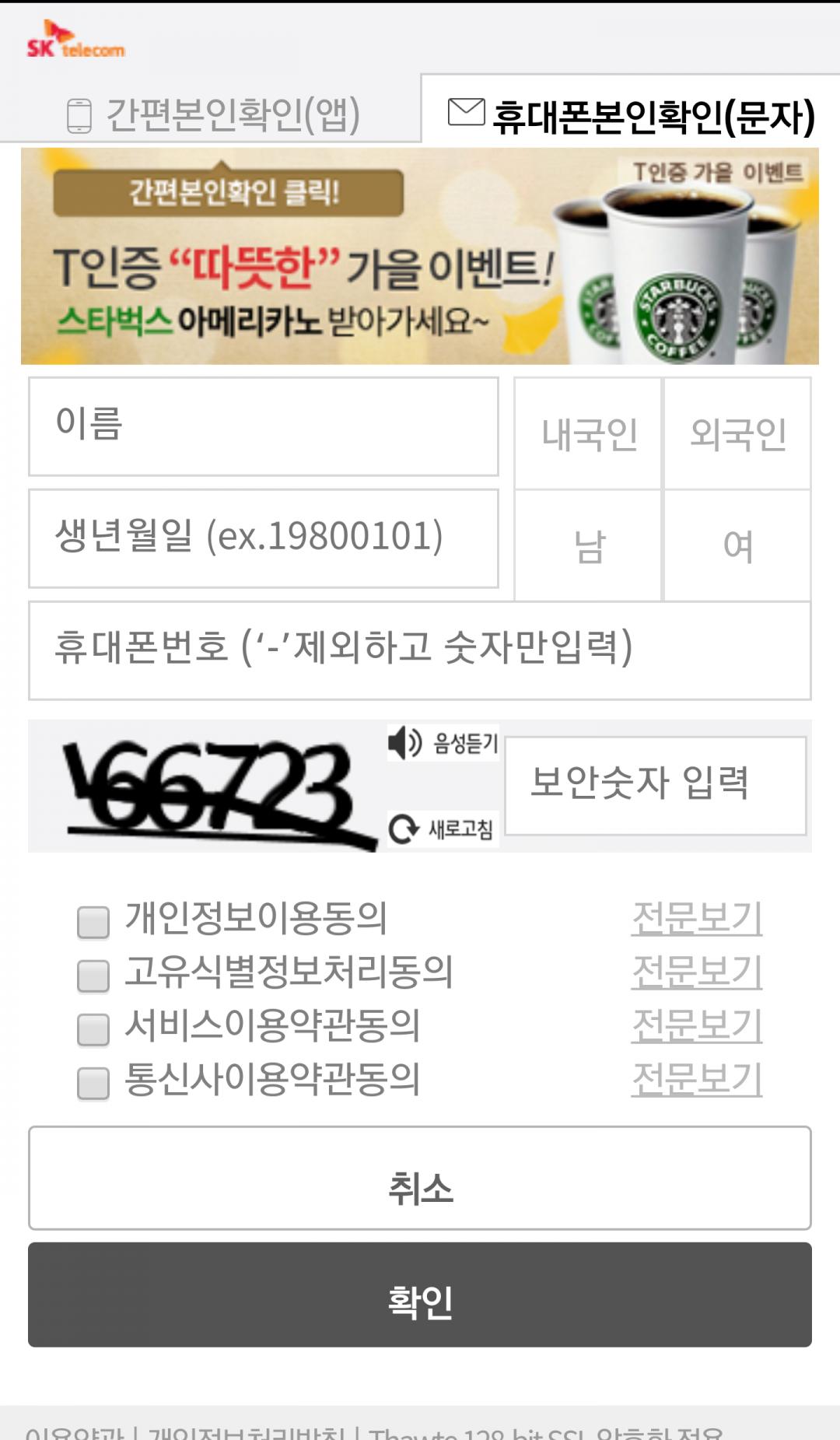Select 내국인 option
The height and width of the screenshot is (1440, 840).
pyautogui.click(x=589, y=434)
